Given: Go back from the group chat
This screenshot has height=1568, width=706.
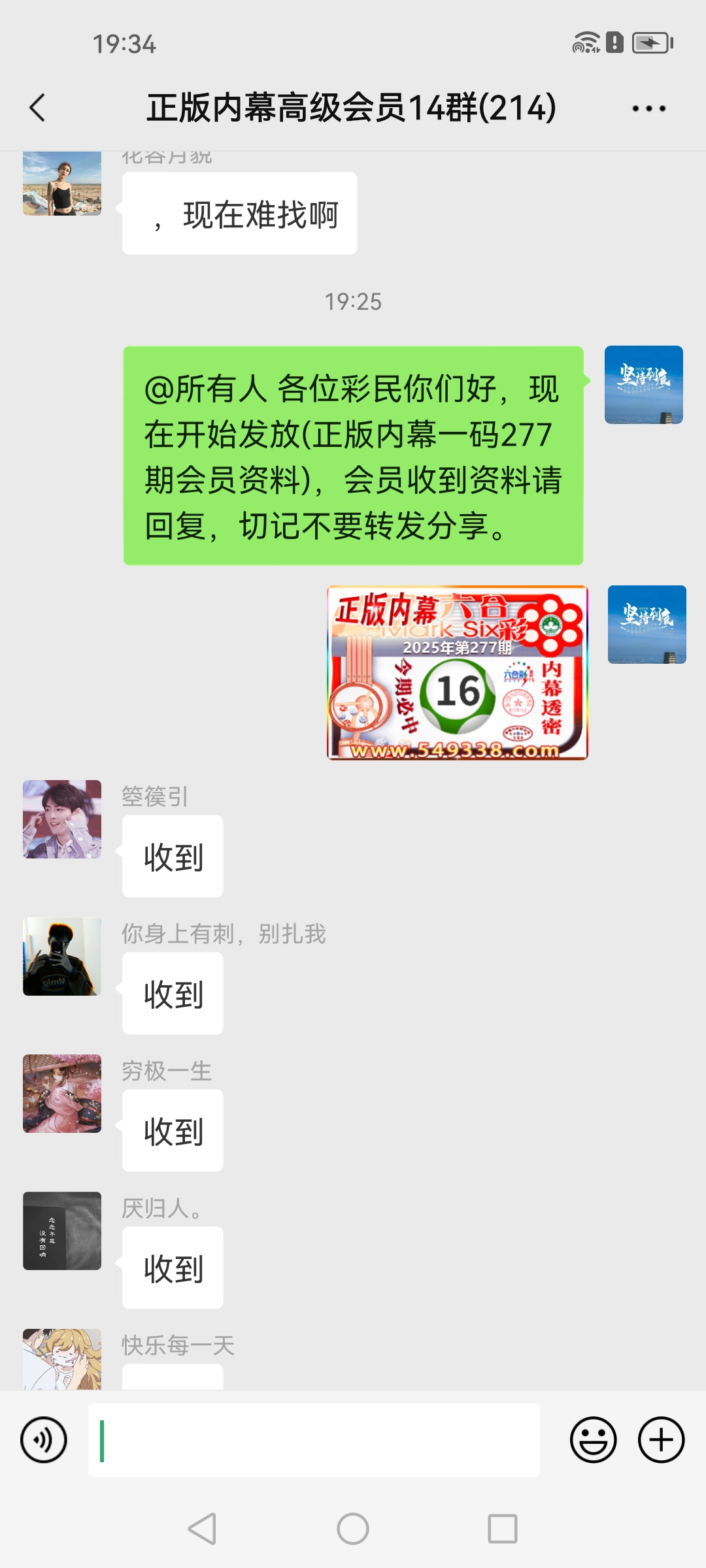Looking at the screenshot, I should 38,108.
